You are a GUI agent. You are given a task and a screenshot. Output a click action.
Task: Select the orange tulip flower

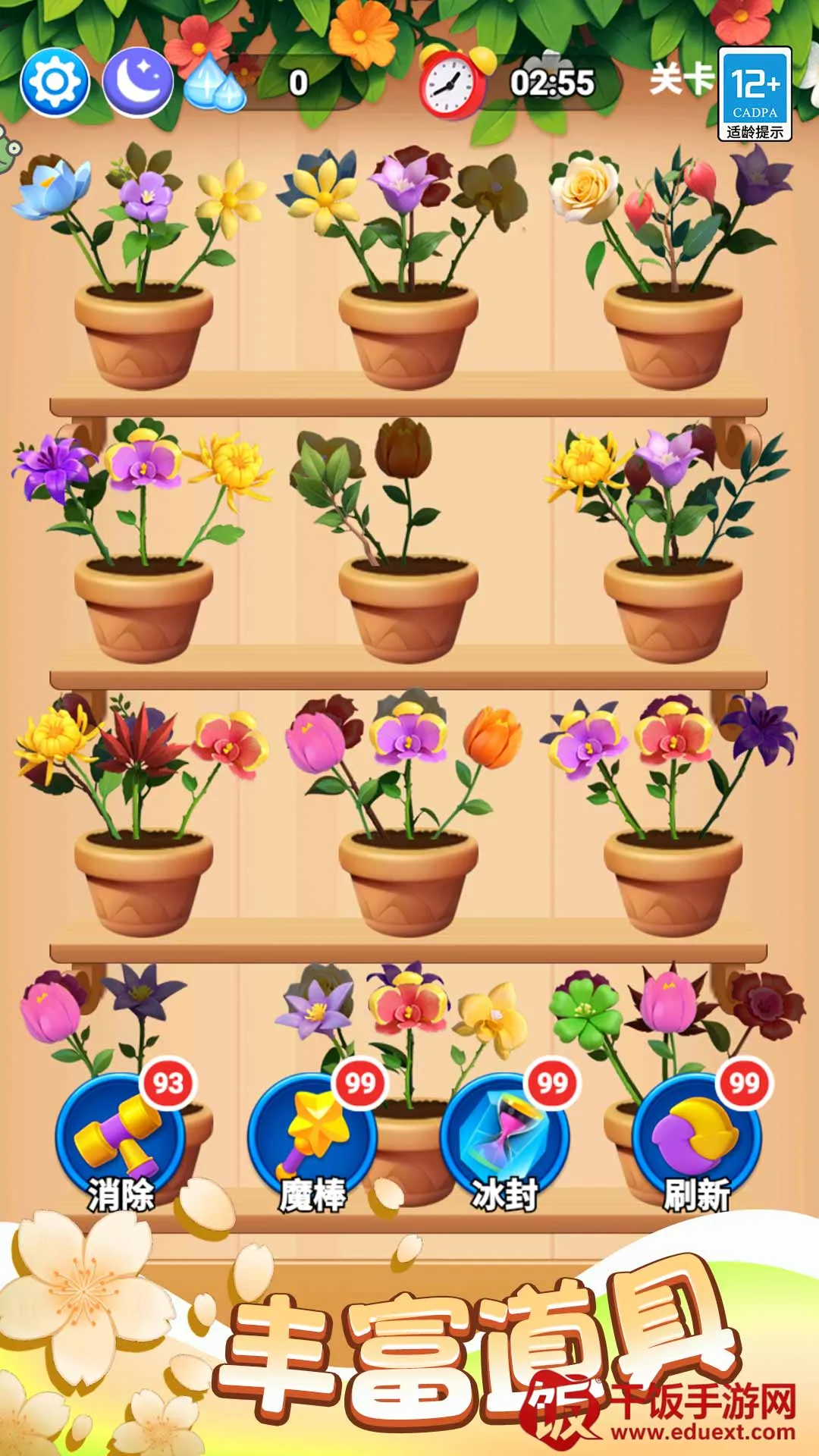click(494, 736)
